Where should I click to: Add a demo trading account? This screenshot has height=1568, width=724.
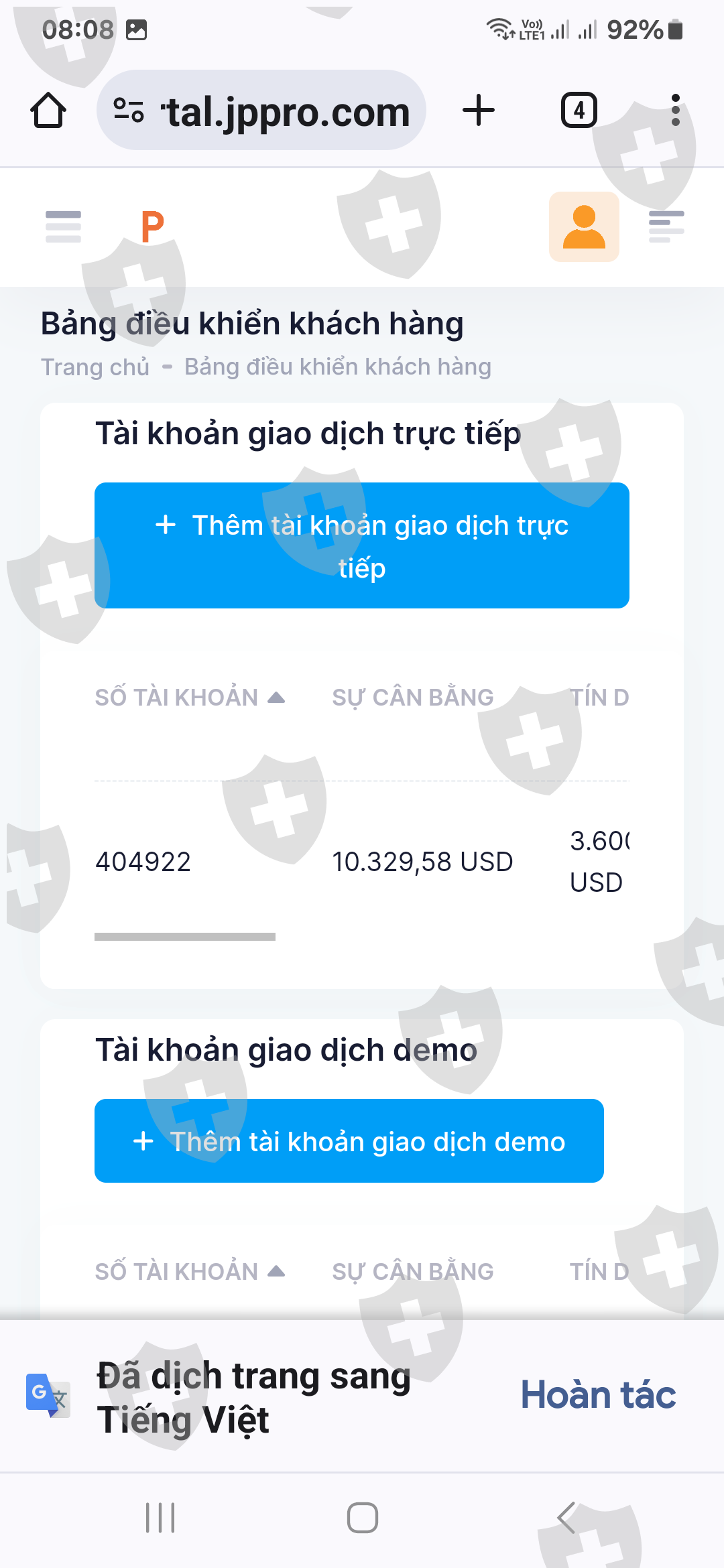pyautogui.click(x=349, y=1141)
